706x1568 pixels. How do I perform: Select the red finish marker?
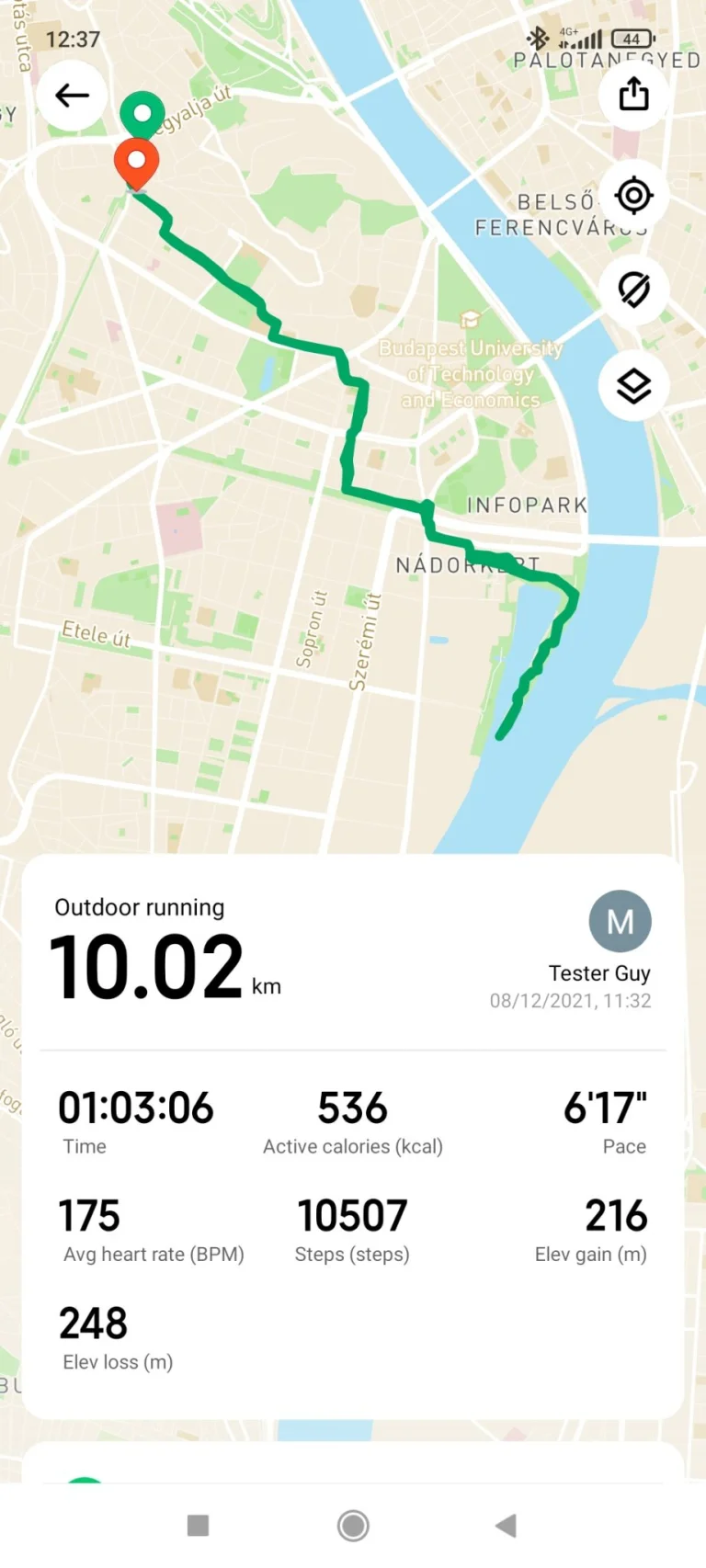pos(136,161)
